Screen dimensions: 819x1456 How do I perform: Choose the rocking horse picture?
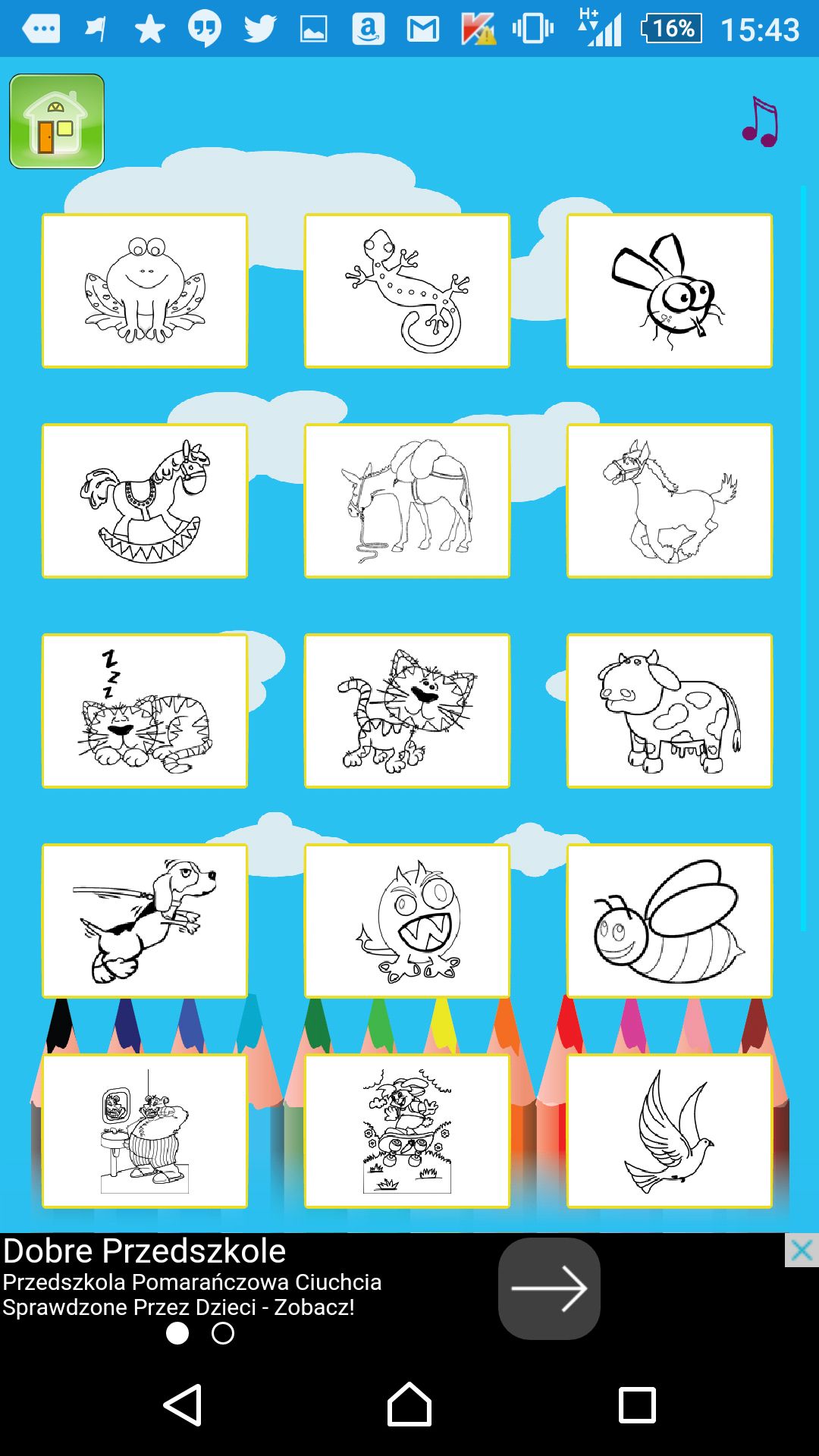coord(145,500)
